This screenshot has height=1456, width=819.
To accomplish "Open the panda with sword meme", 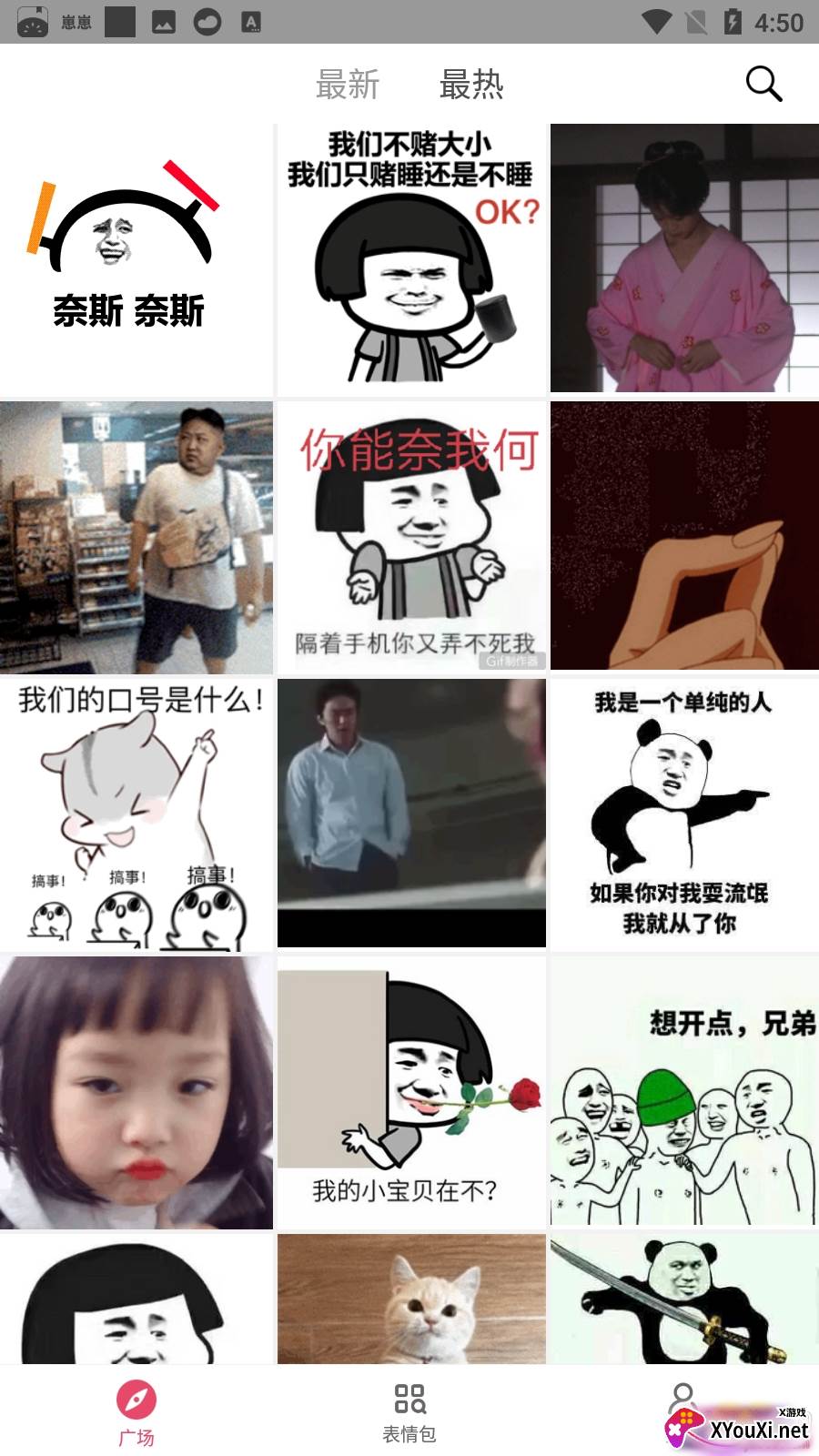I will pos(684,1299).
